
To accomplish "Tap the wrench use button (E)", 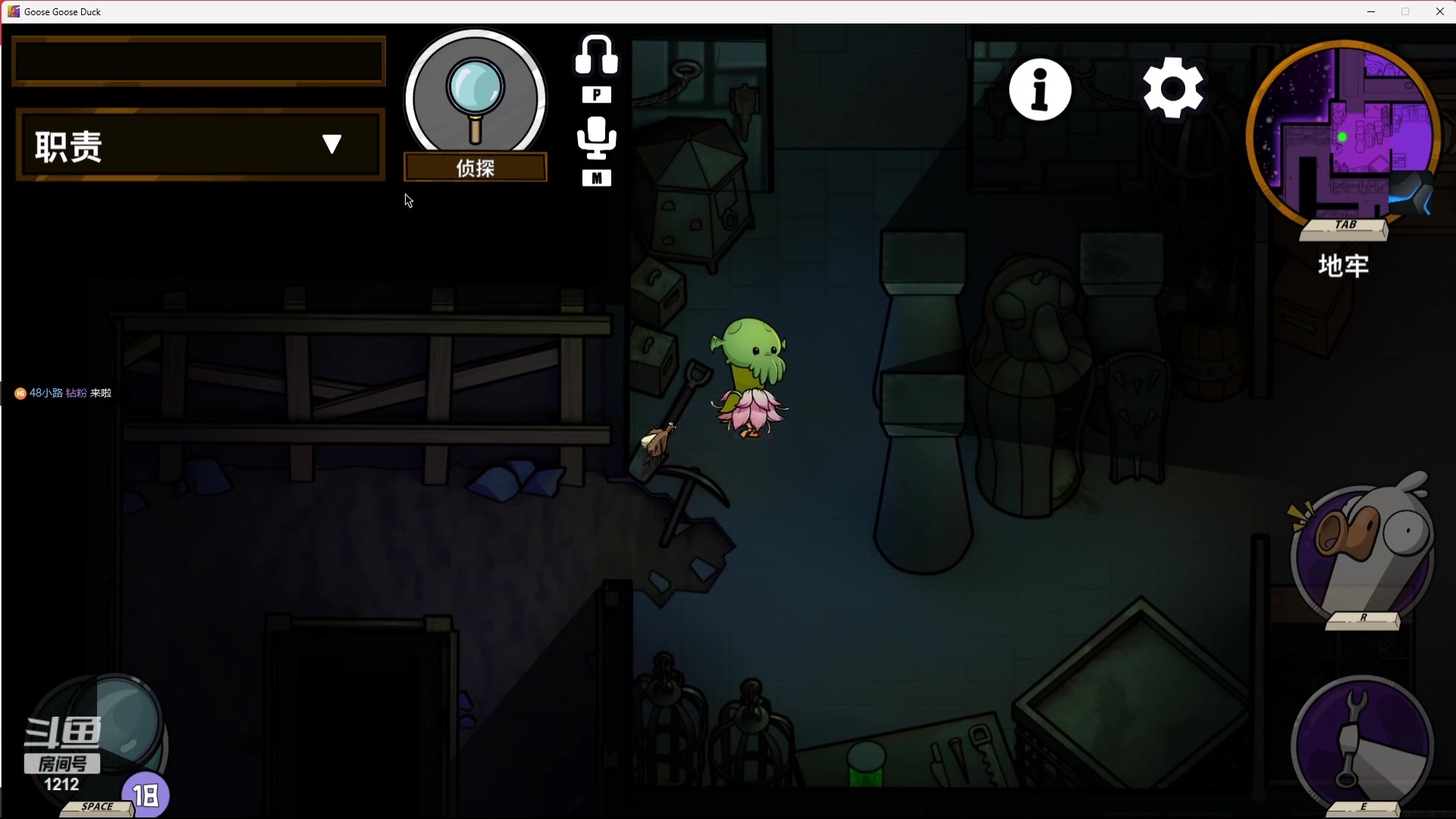I will 1362,743.
